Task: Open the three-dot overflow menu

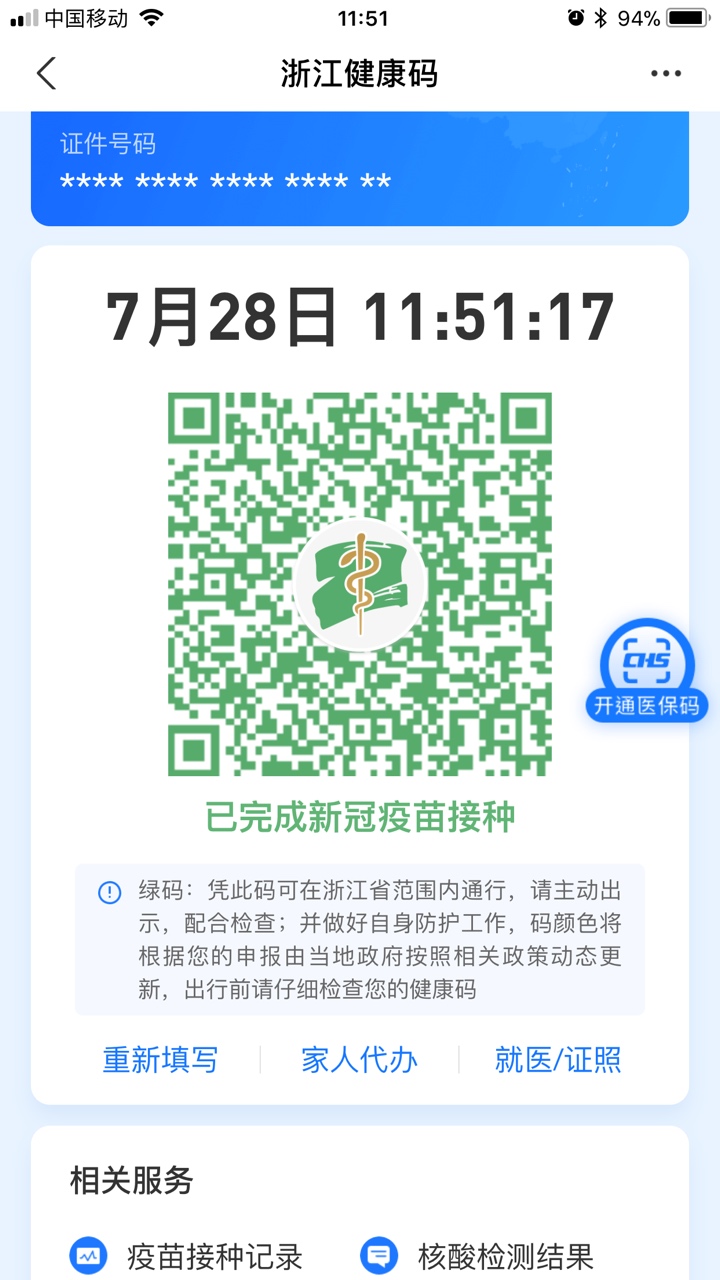Action: (x=665, y=73)
